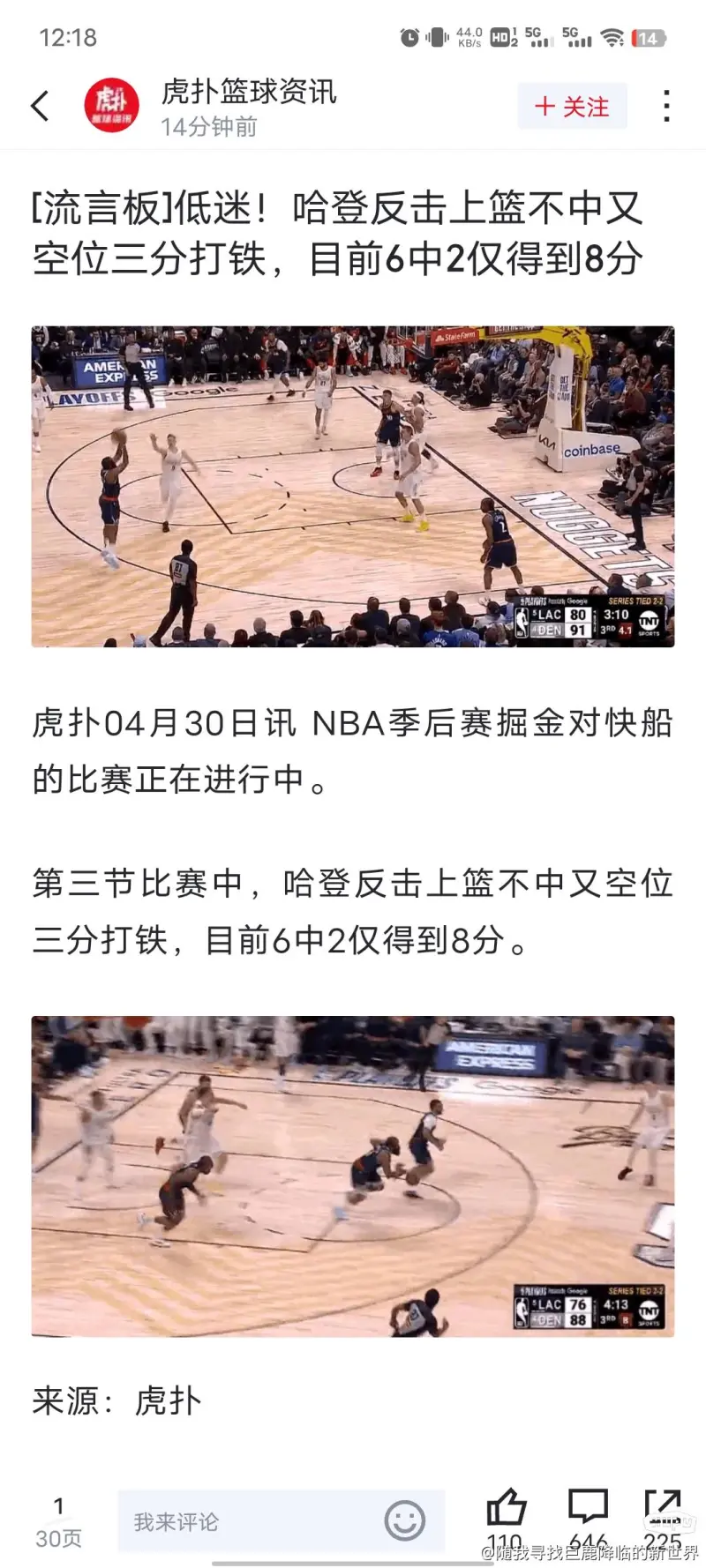Open 虎扑篮球资讯 profile avatar
This screenshot has width=706, height=1568.
(x=112, y=106)
